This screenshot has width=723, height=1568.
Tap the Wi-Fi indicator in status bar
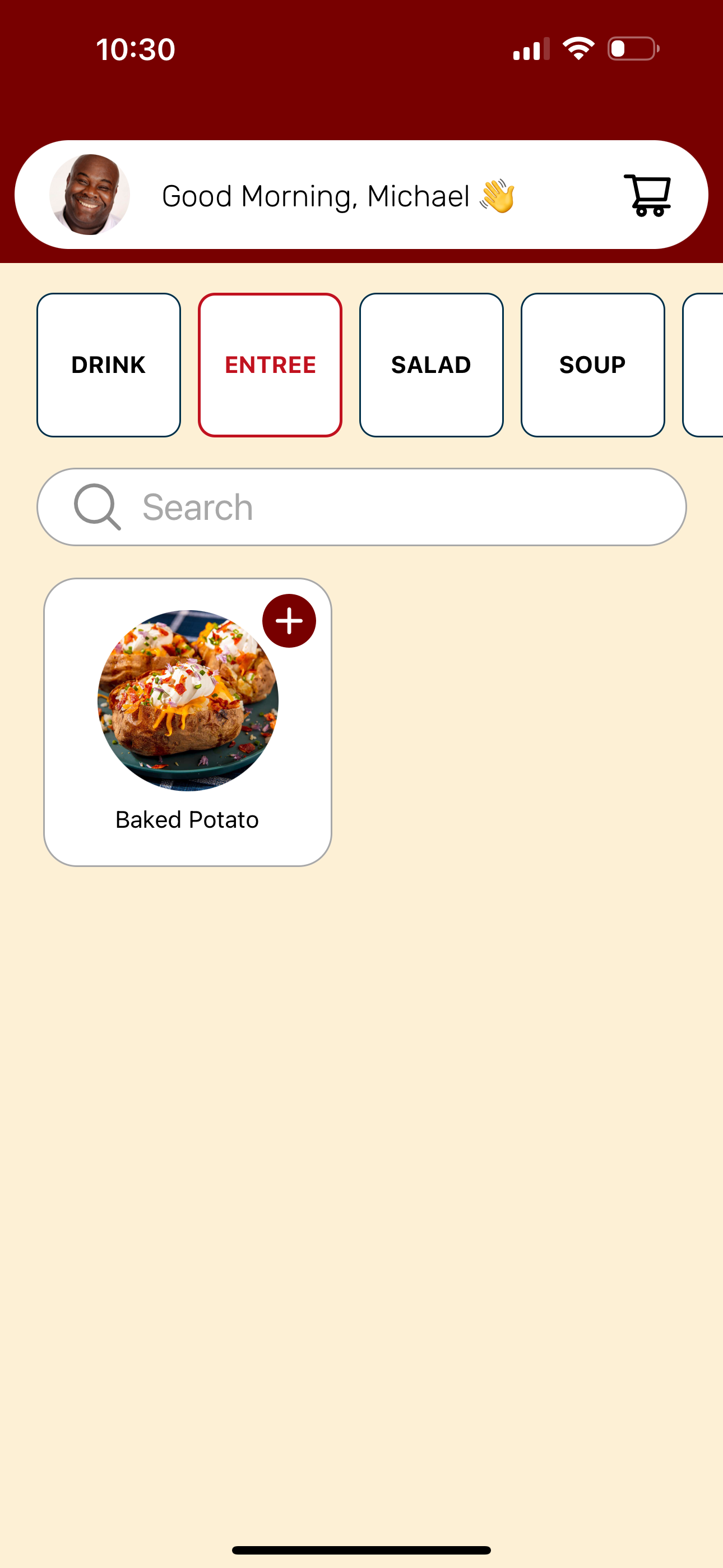click(578, 49)
